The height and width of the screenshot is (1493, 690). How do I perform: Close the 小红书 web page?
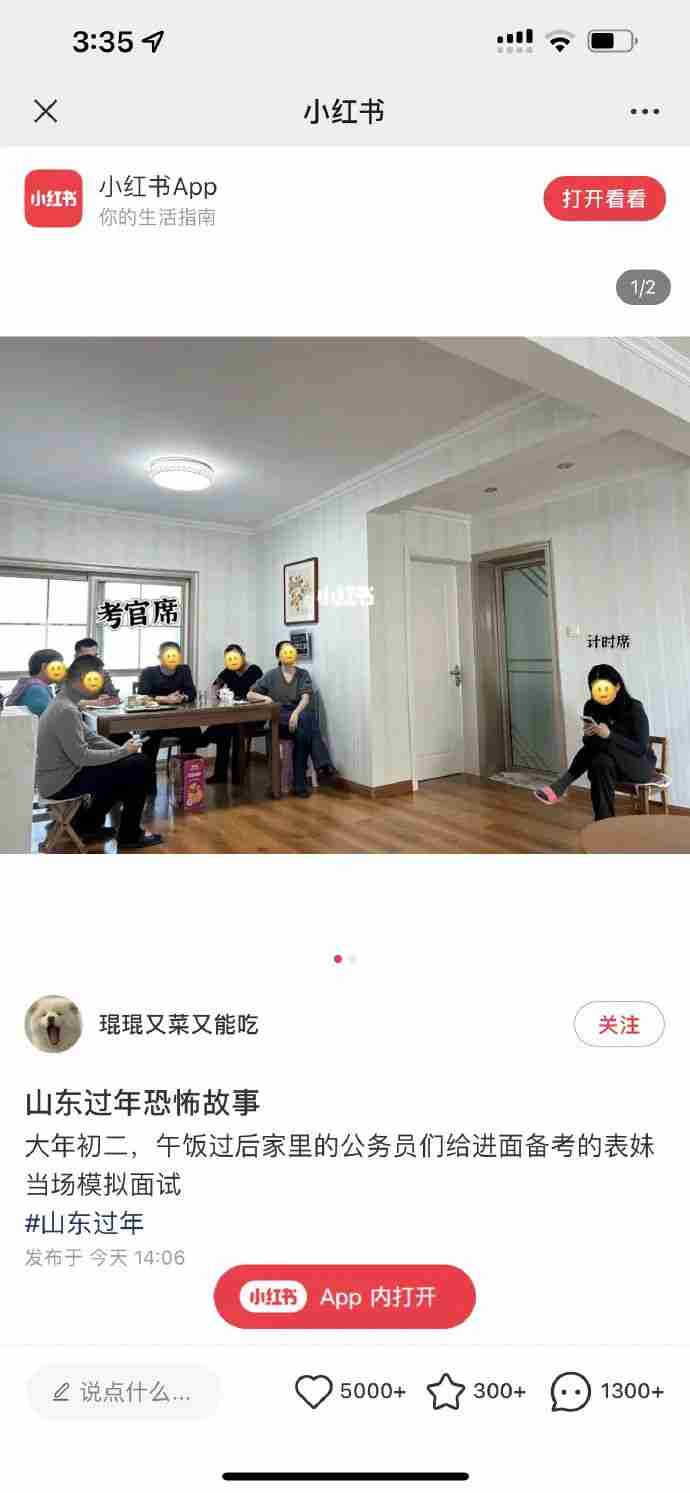click(46, 111)
